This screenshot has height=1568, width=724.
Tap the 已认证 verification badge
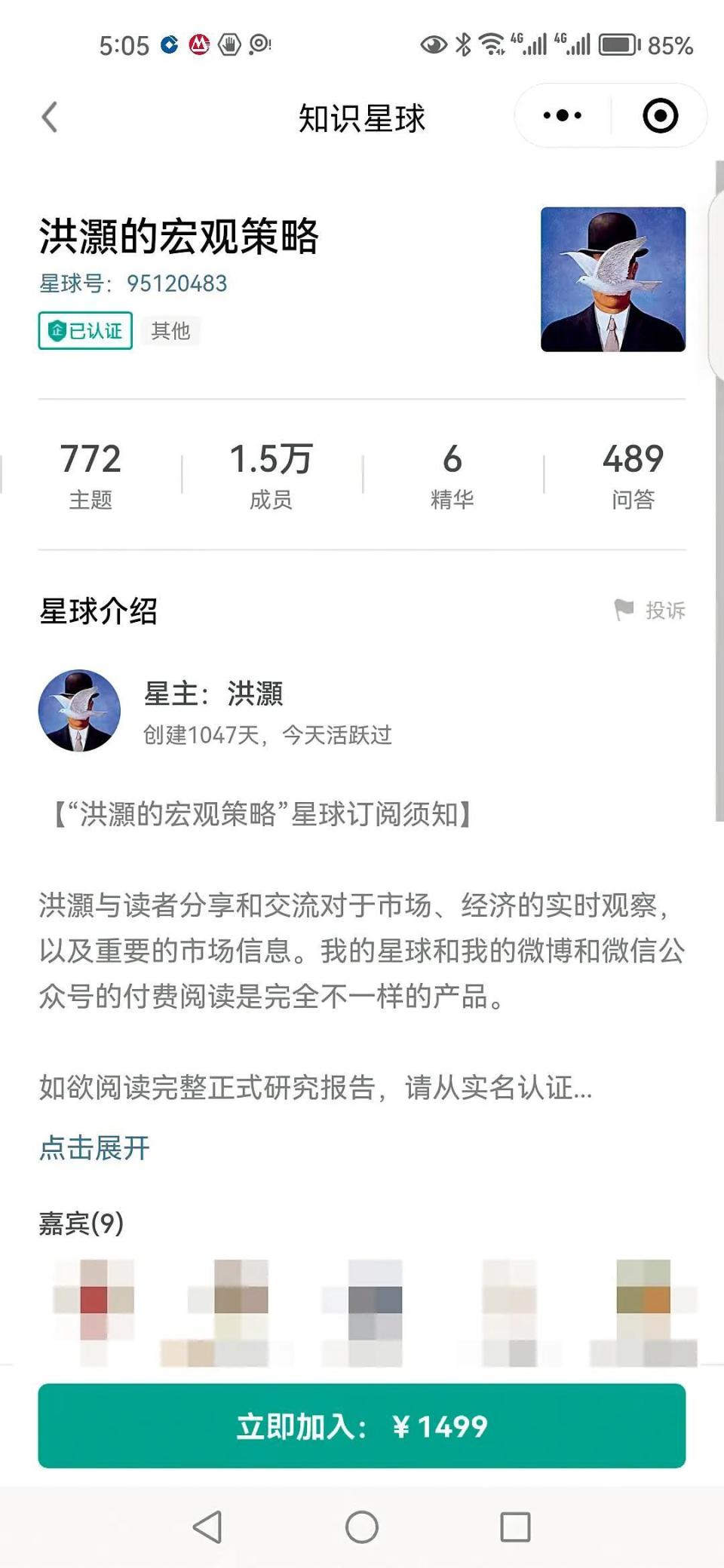click(84, 331)
